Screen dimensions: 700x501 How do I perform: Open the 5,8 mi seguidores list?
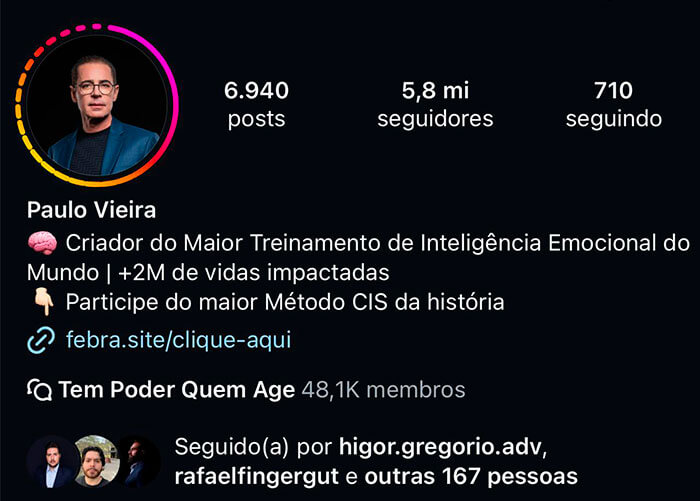(435, 105)
